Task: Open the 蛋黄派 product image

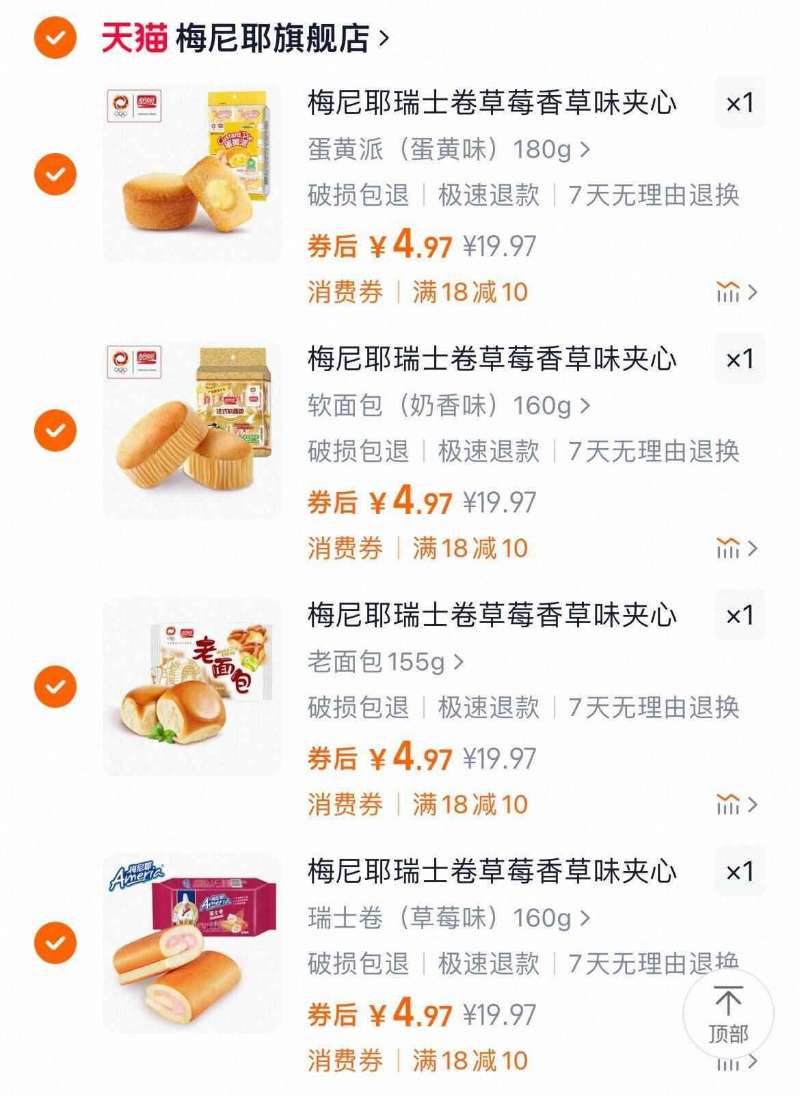Action: [192, 174]
